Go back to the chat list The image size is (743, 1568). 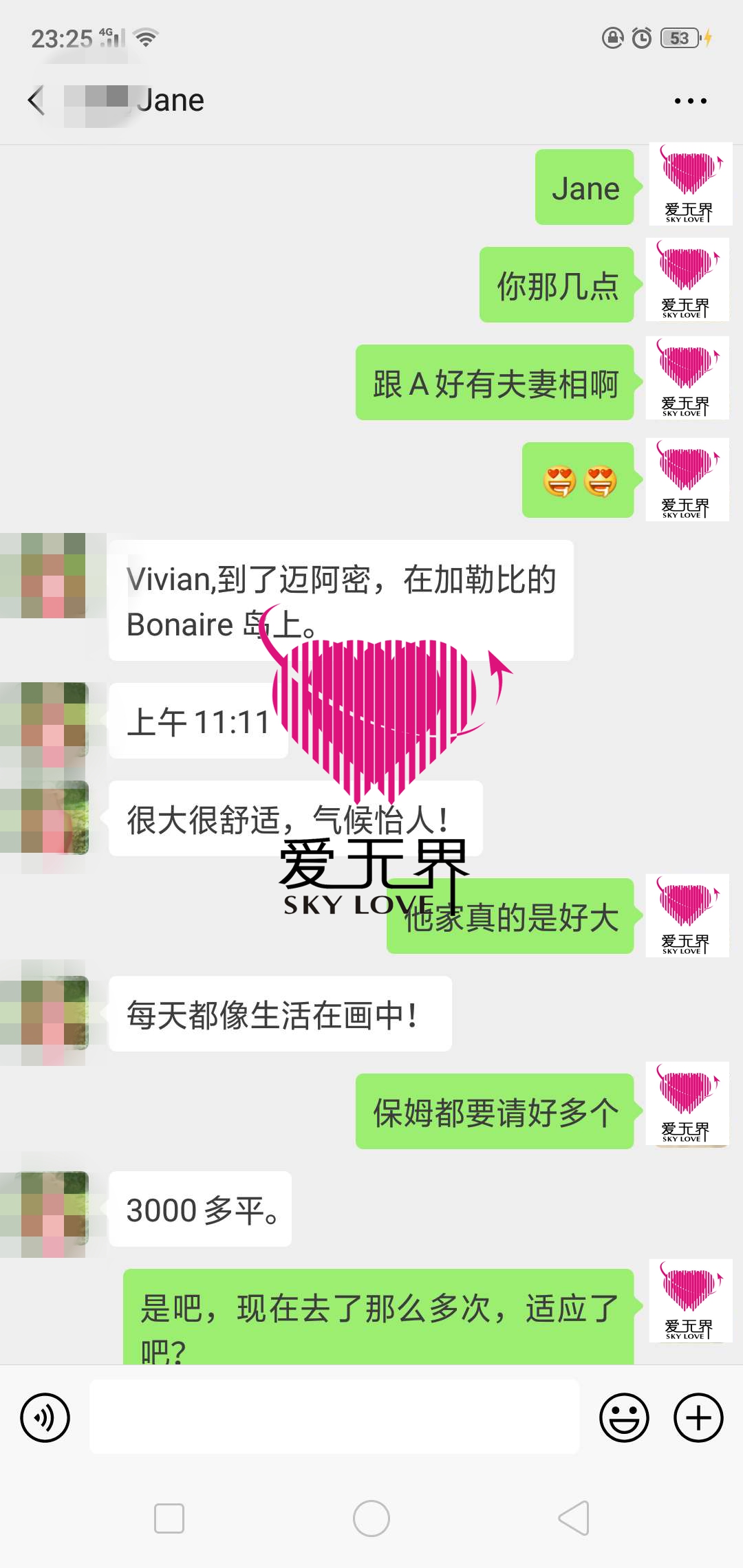click(36, 100)
